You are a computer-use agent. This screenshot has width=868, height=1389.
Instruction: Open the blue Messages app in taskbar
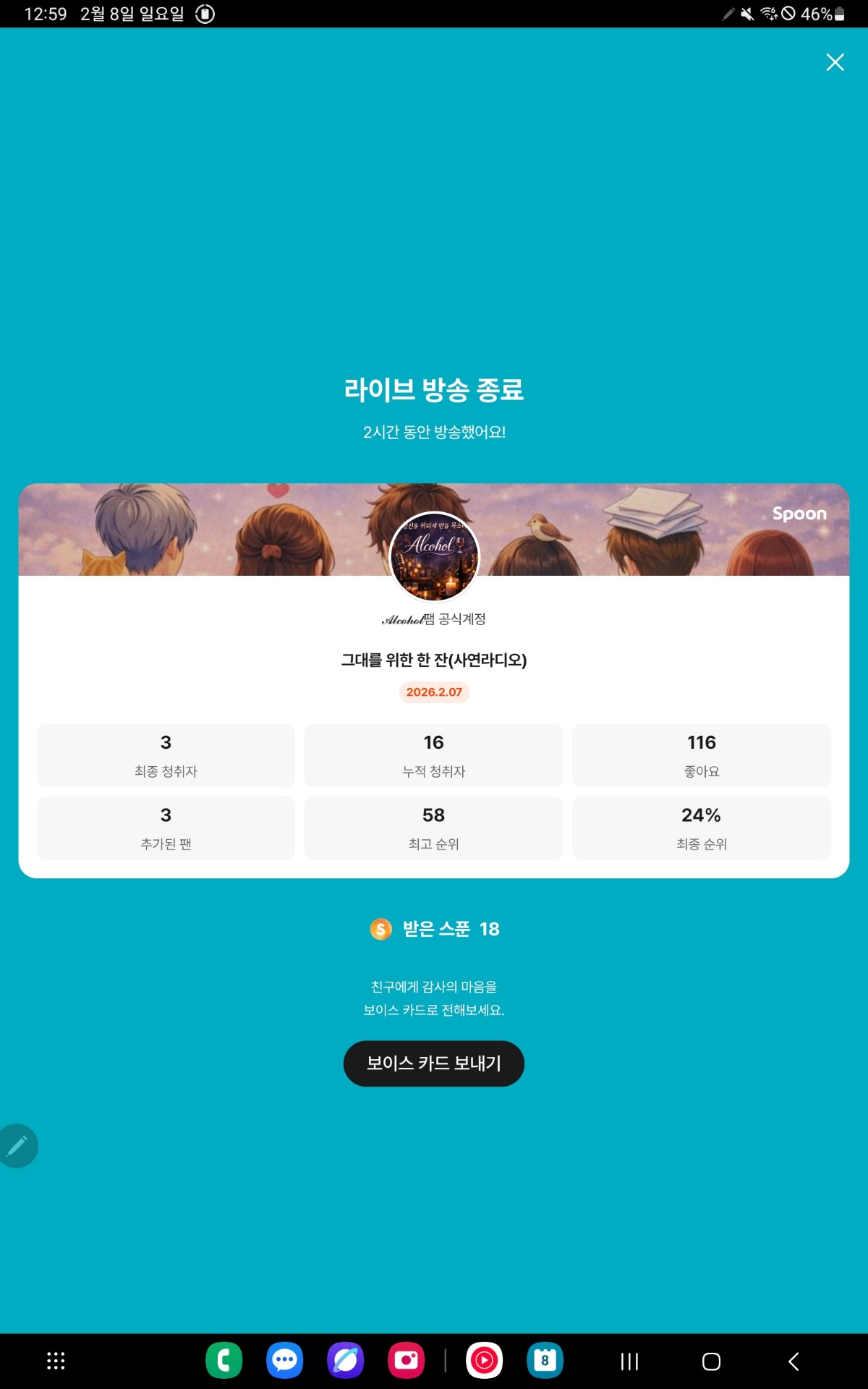click(284, 1361)
